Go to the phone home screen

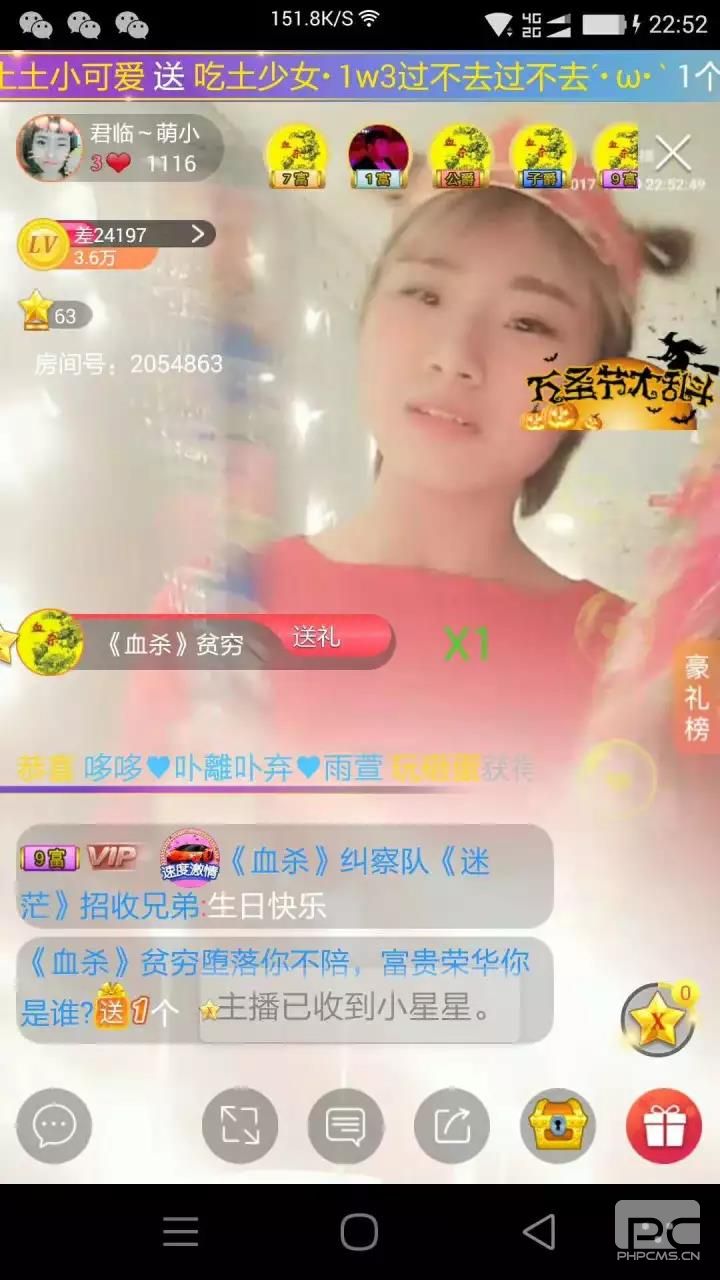(x=360, y=1232)
